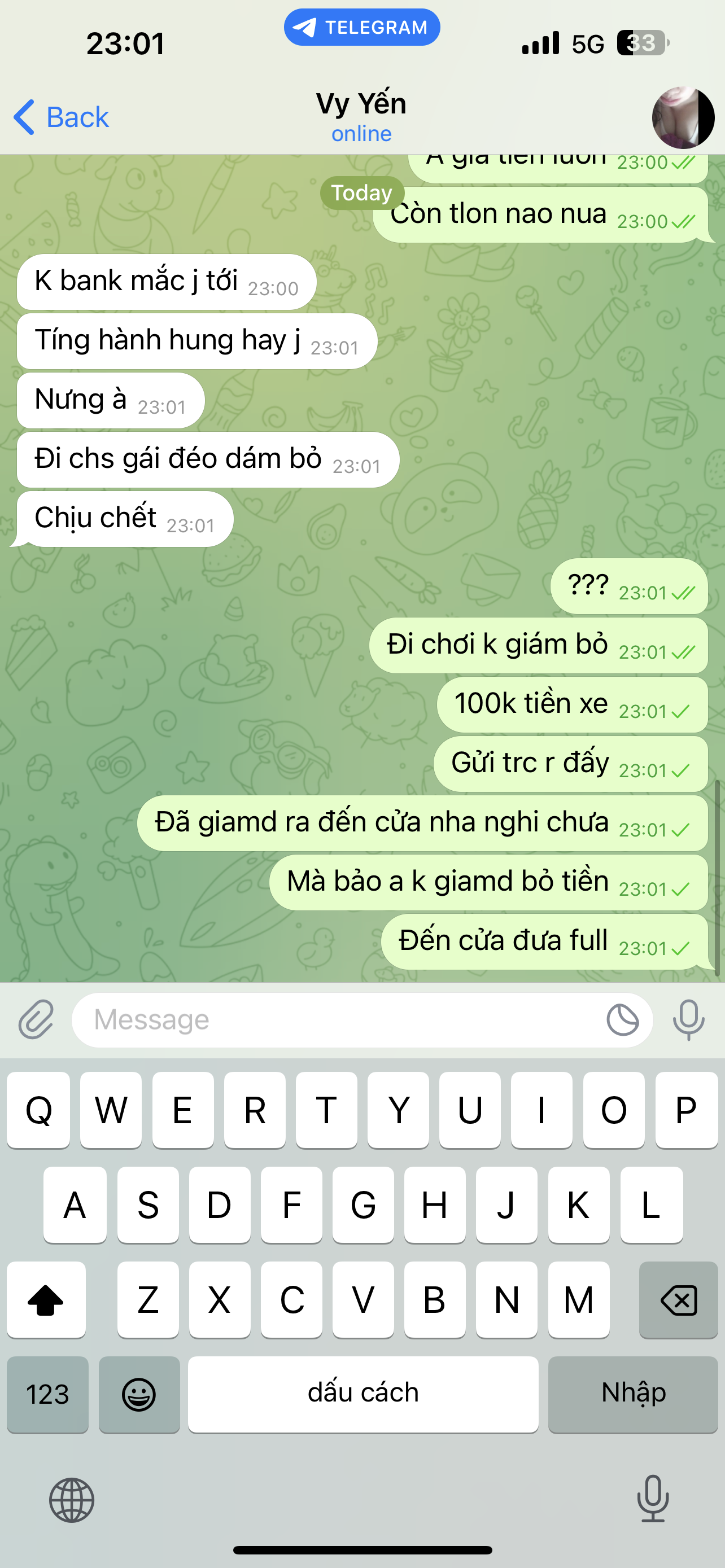Switch keyboard language with globe icon

click(72, 1500)
